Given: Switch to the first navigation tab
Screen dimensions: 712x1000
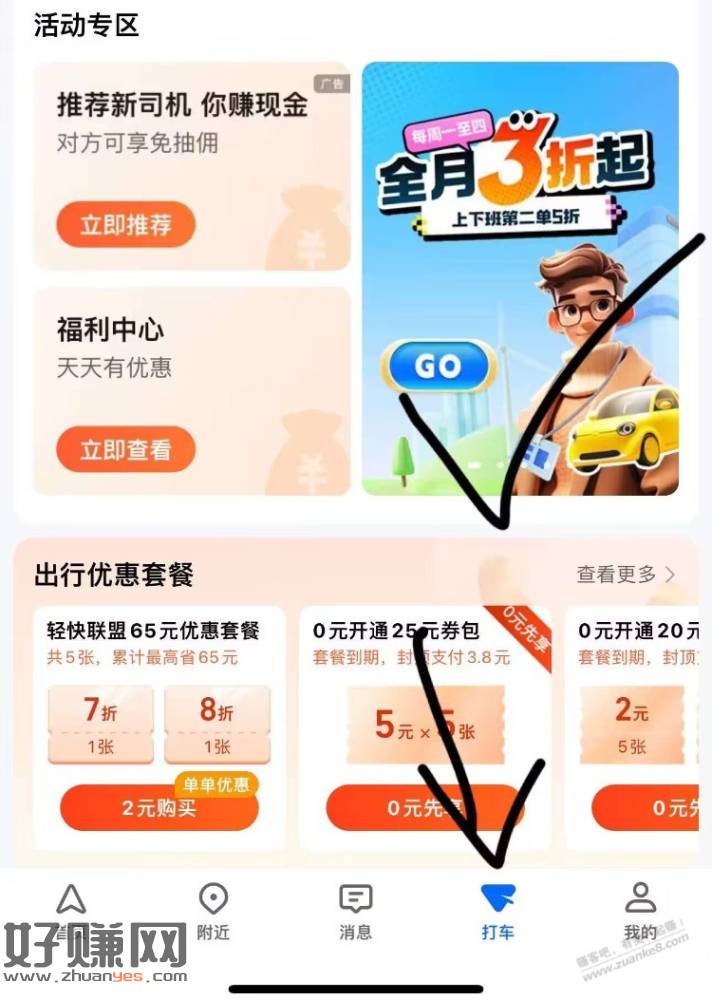Looking at the screenshot, I should 71,911.
